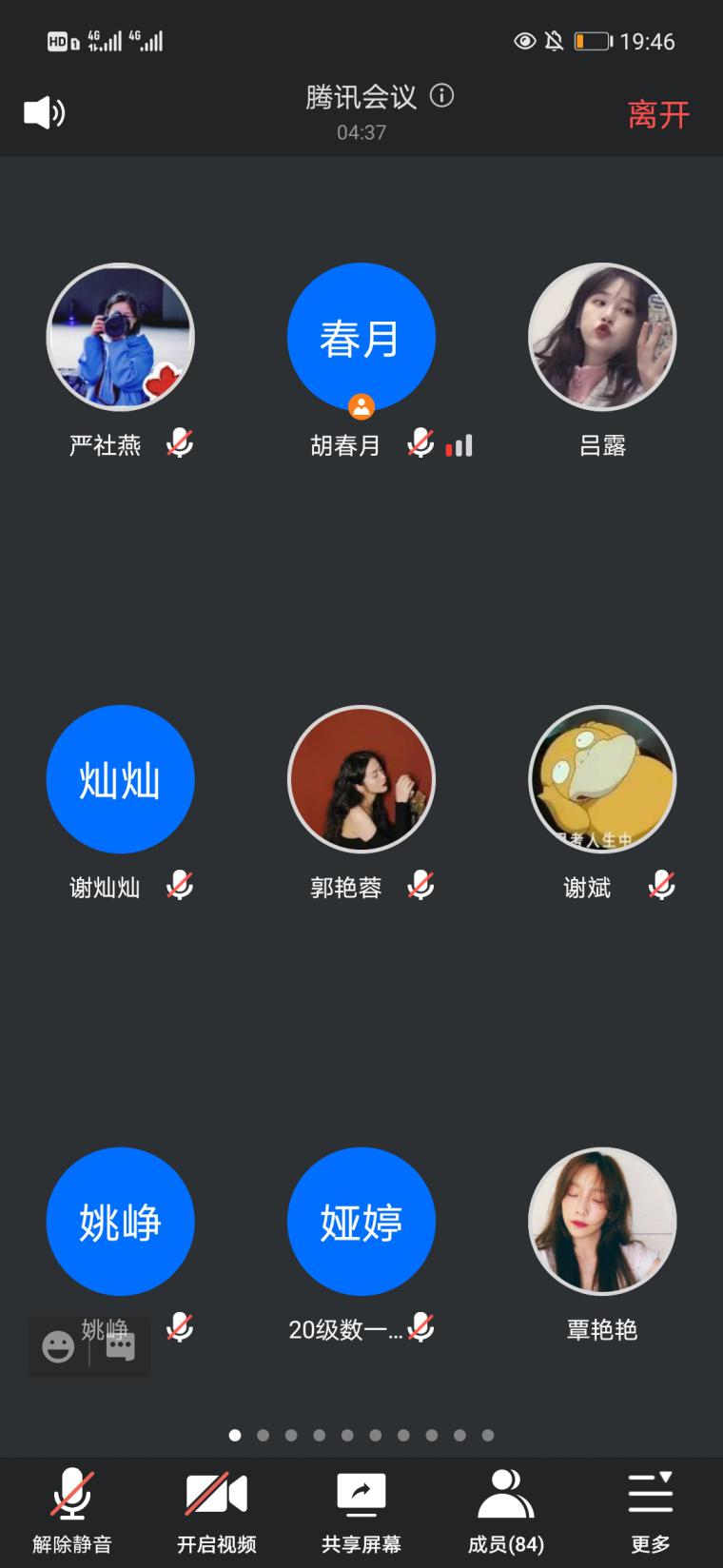723x1568 pixels.
Task: Tap the info icon next to 腾讯会议
Action: [442, 96]
